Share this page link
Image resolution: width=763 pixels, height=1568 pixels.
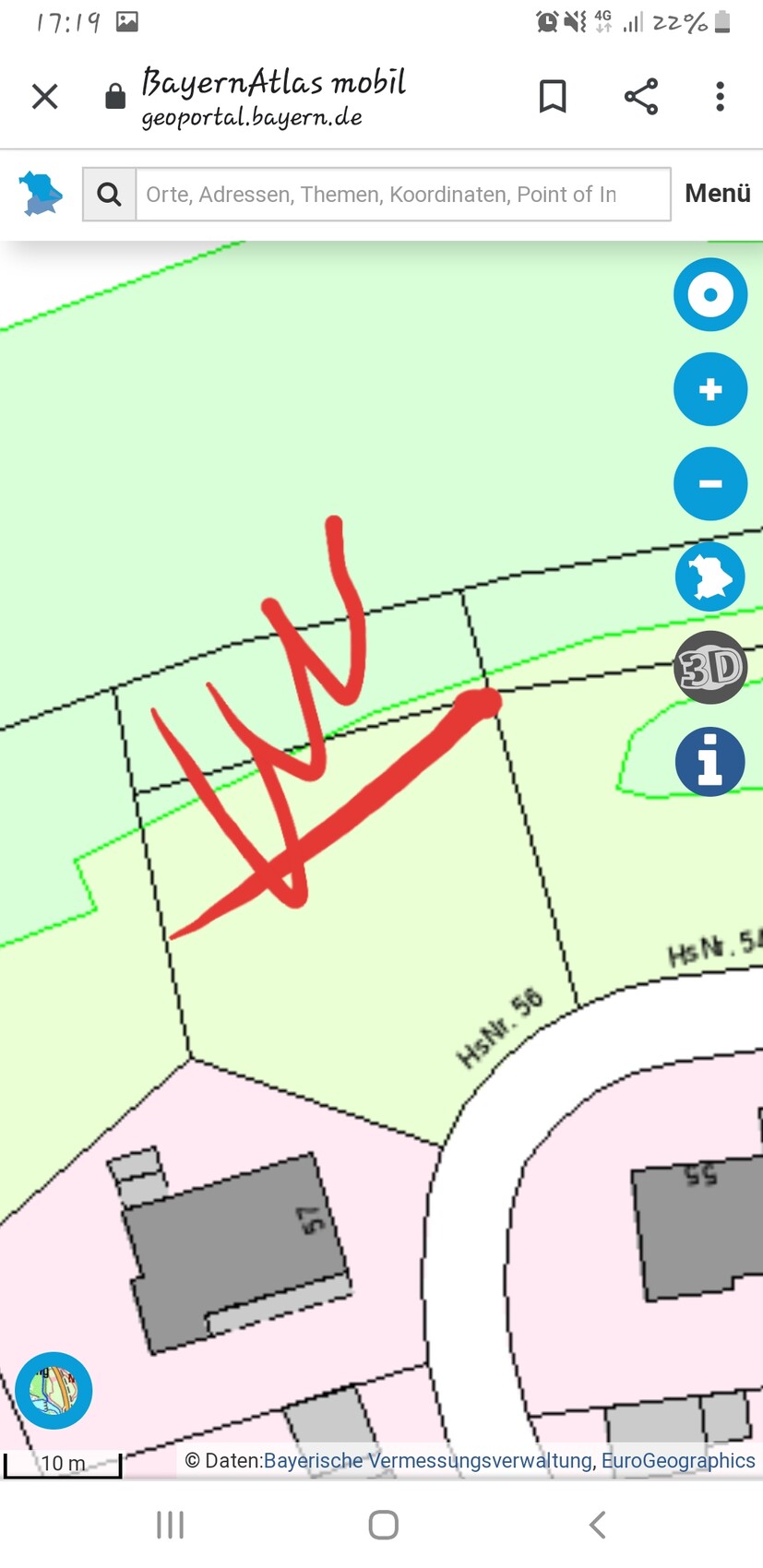tap(640, 97)
